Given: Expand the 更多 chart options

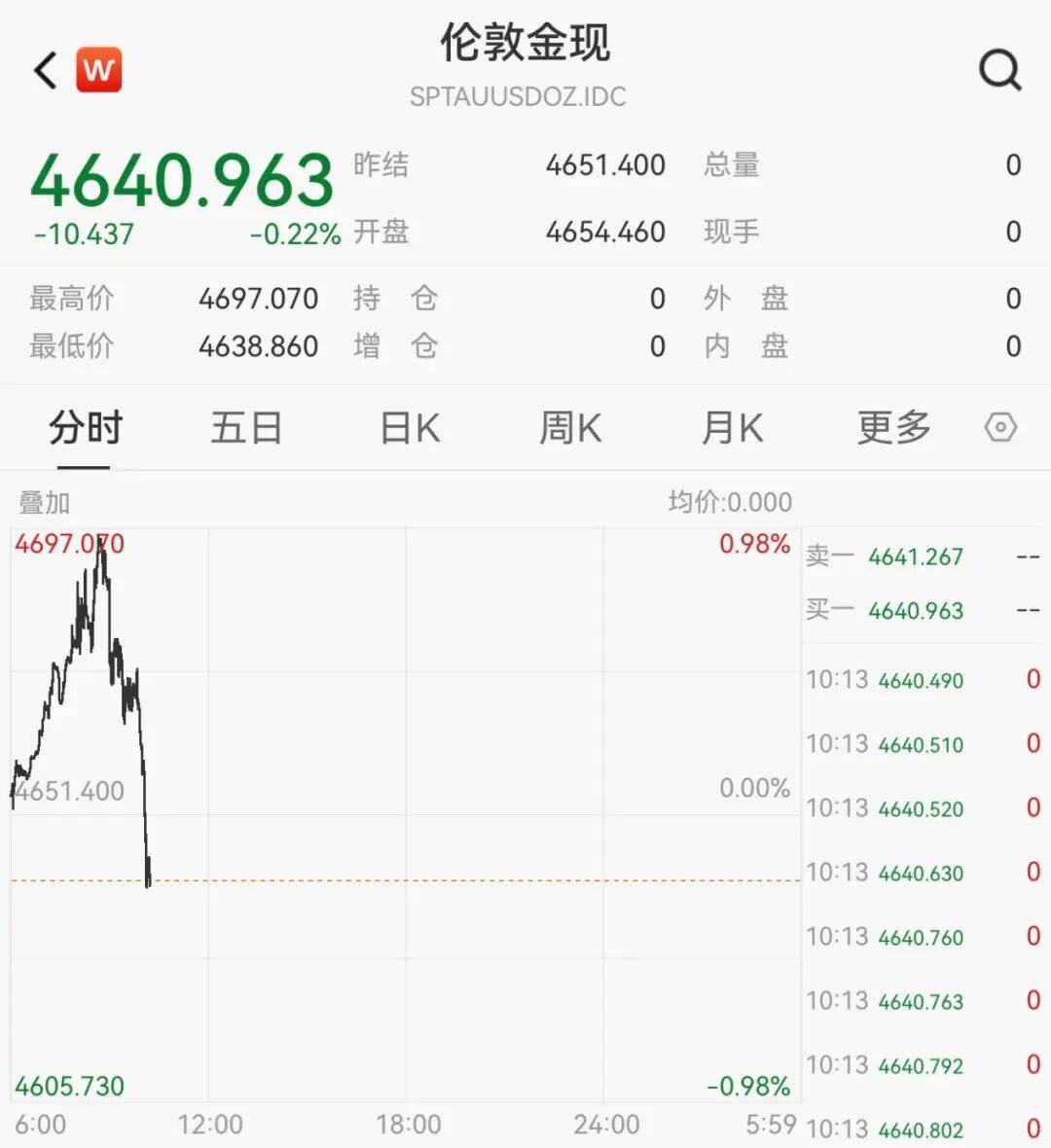Looking at the screenshot, I should (x=893, y=427).
